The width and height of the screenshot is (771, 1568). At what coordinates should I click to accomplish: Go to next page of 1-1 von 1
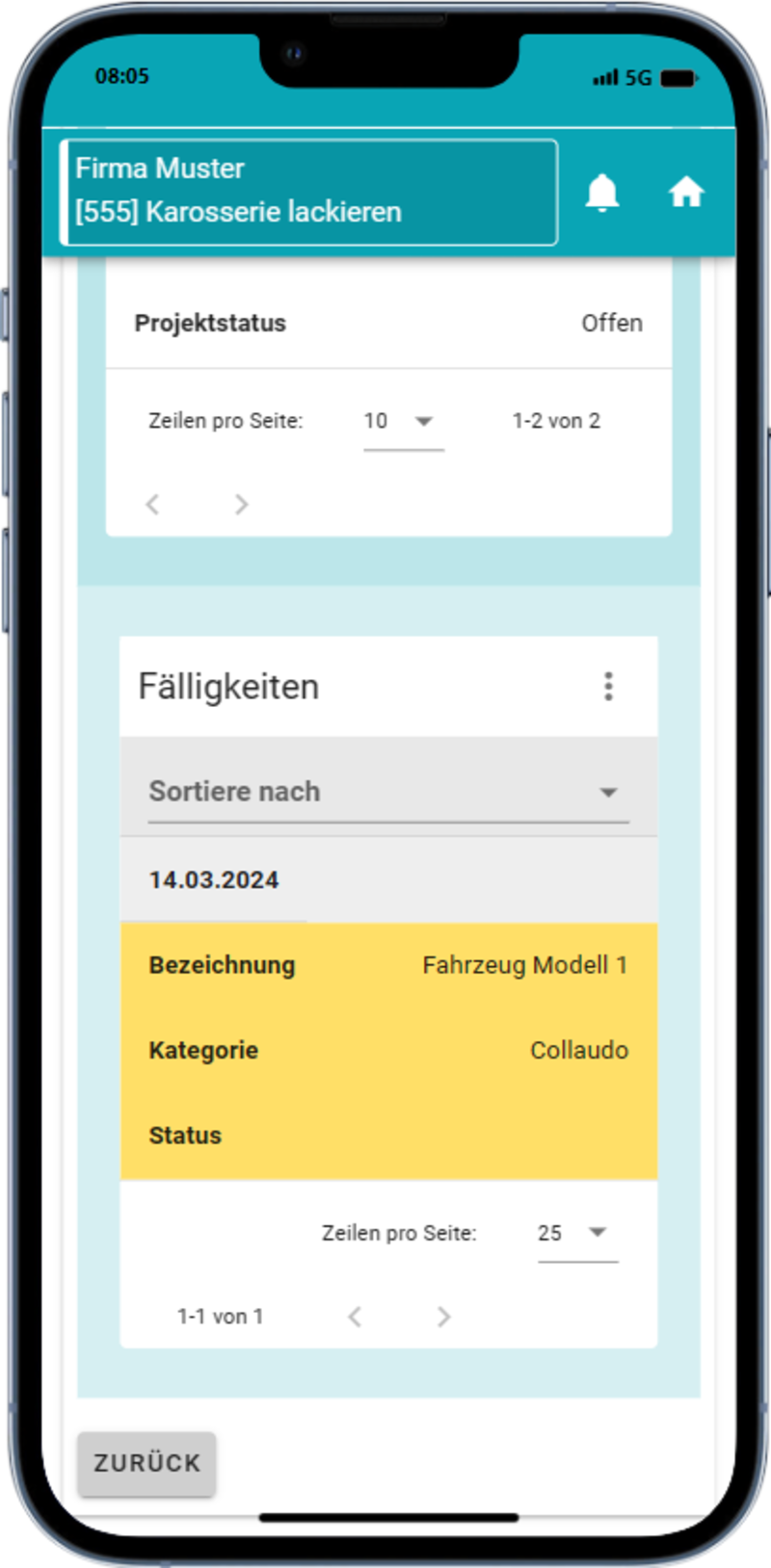(443, 1317)
